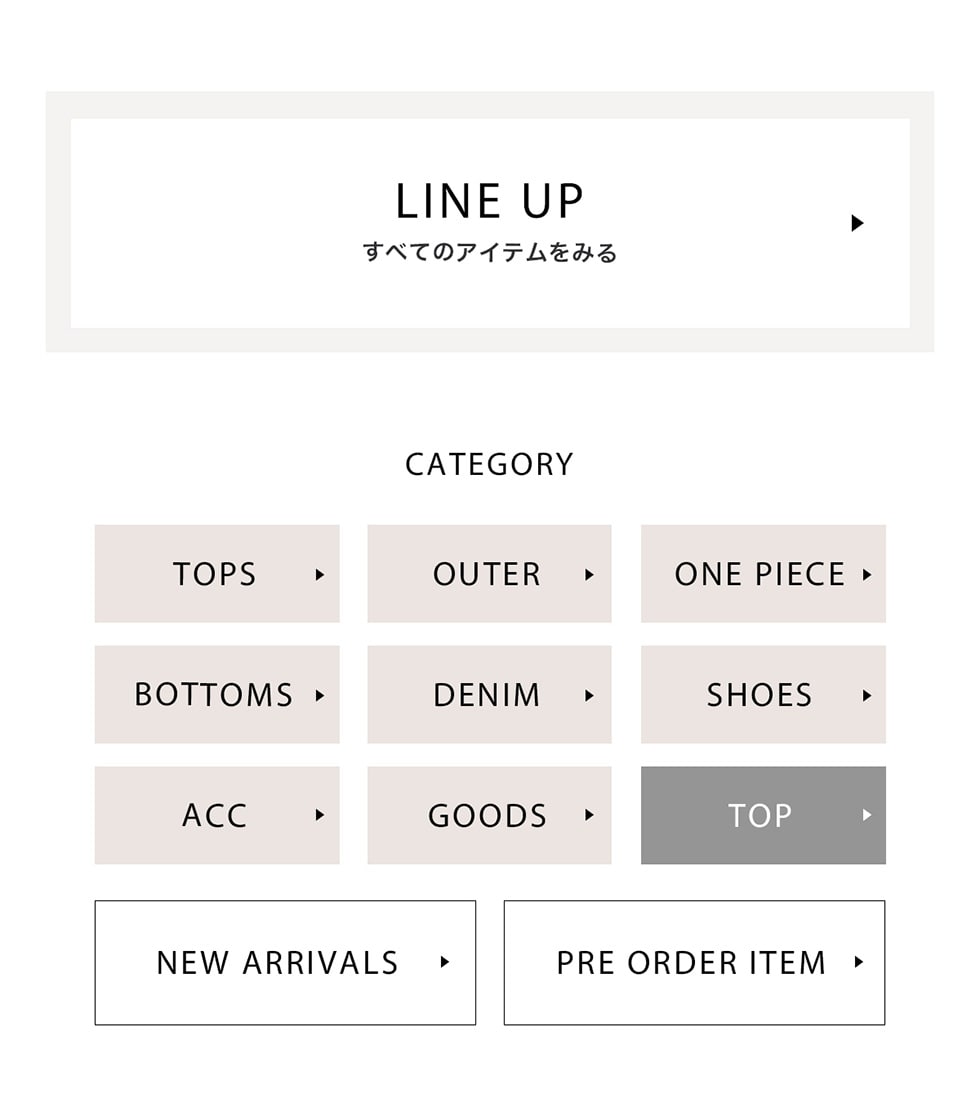Select the TOPS category
980x1103 pixels.
pyautogui.click(x=217, y=574)
